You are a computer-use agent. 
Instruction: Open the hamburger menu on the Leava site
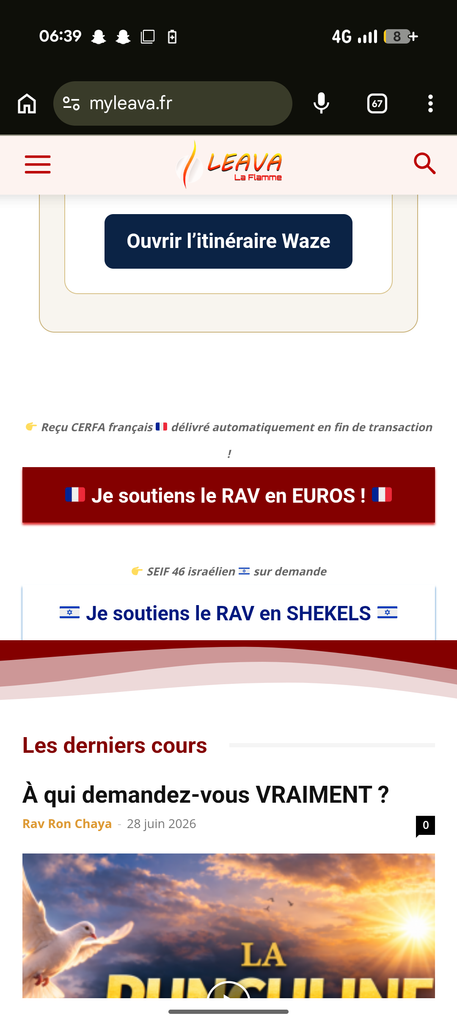[x=37, y=165]
